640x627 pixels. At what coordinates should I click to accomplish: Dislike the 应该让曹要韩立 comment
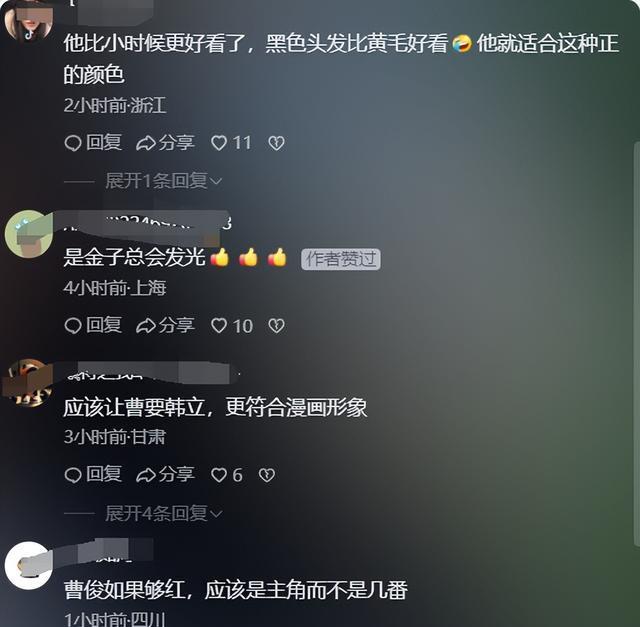(267, 474)
